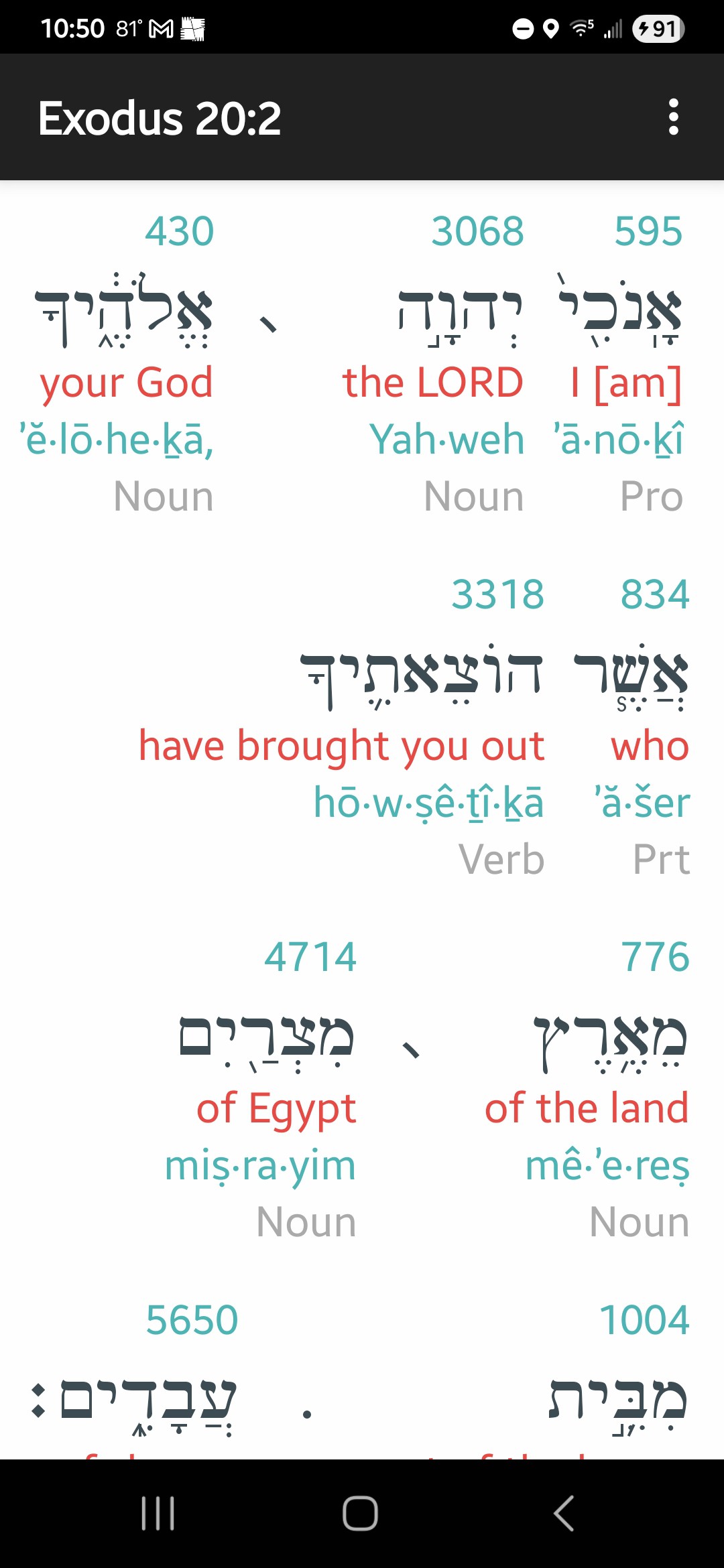Screen dimensions: 724x1568
Task: Go back using the system back button
Action: [x=563, y=1513]
